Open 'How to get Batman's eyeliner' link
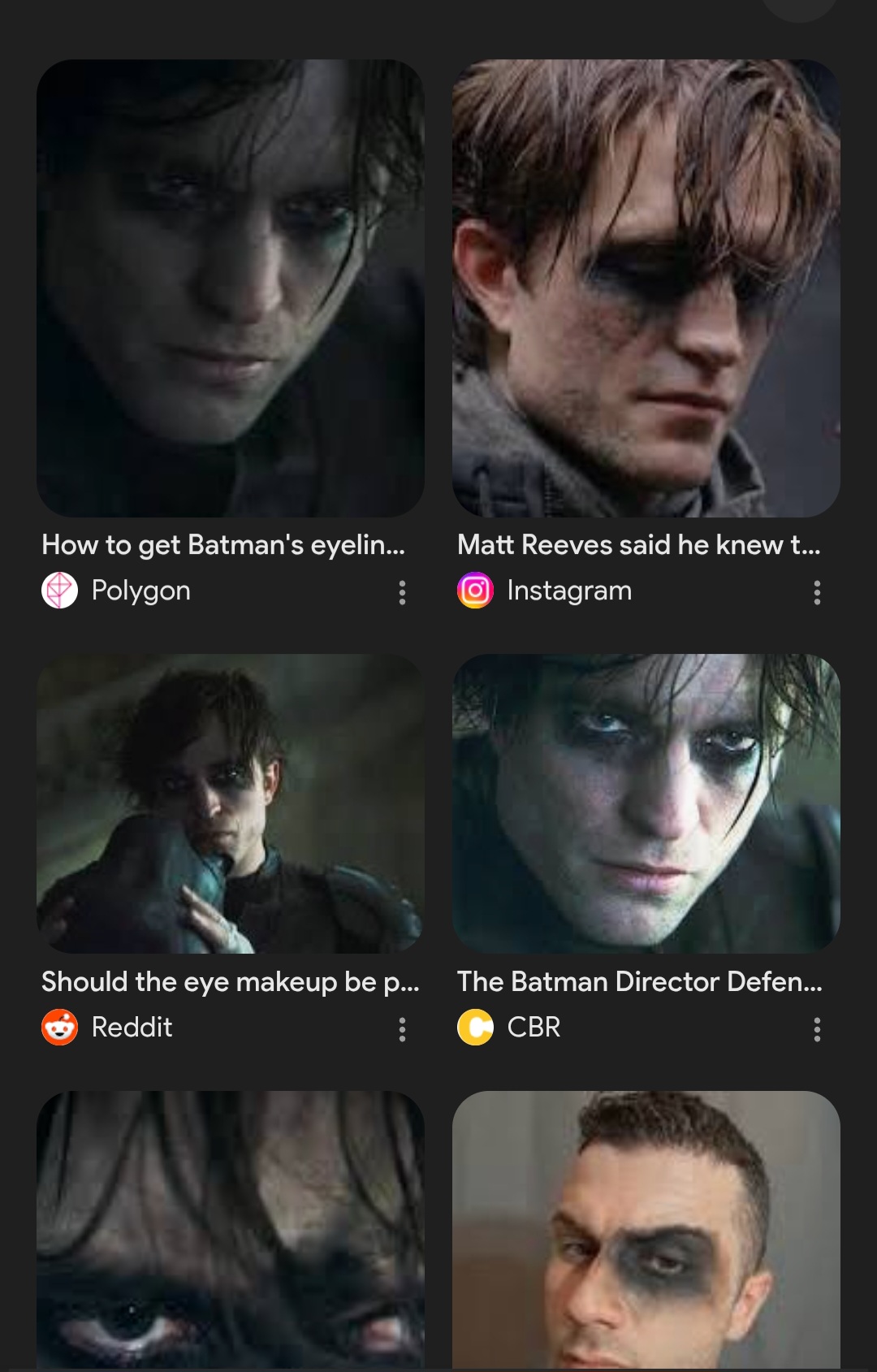Image resolution: width=877 pixels, height=1372 pixels. (x=225, y=545)
